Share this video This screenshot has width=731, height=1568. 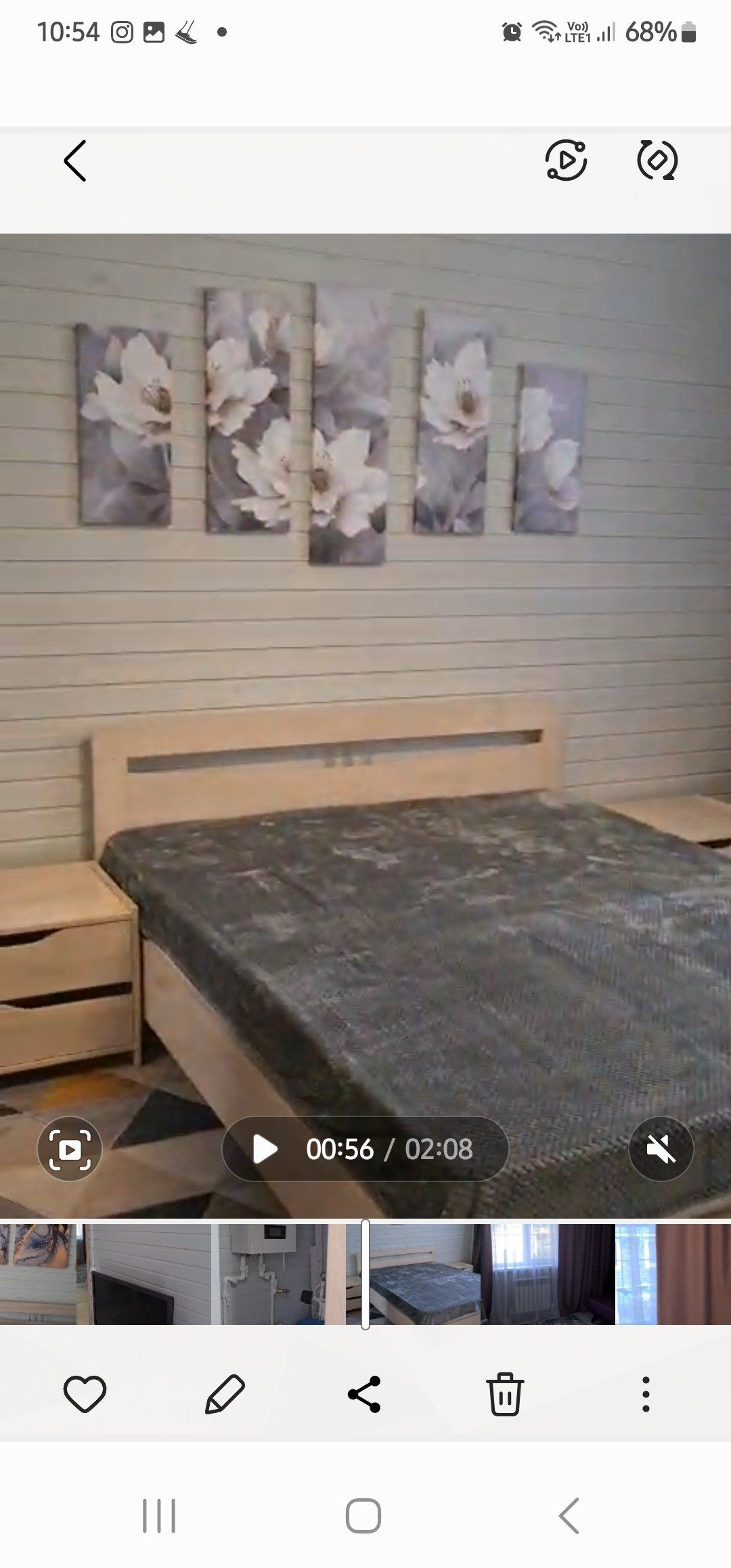365,1394
